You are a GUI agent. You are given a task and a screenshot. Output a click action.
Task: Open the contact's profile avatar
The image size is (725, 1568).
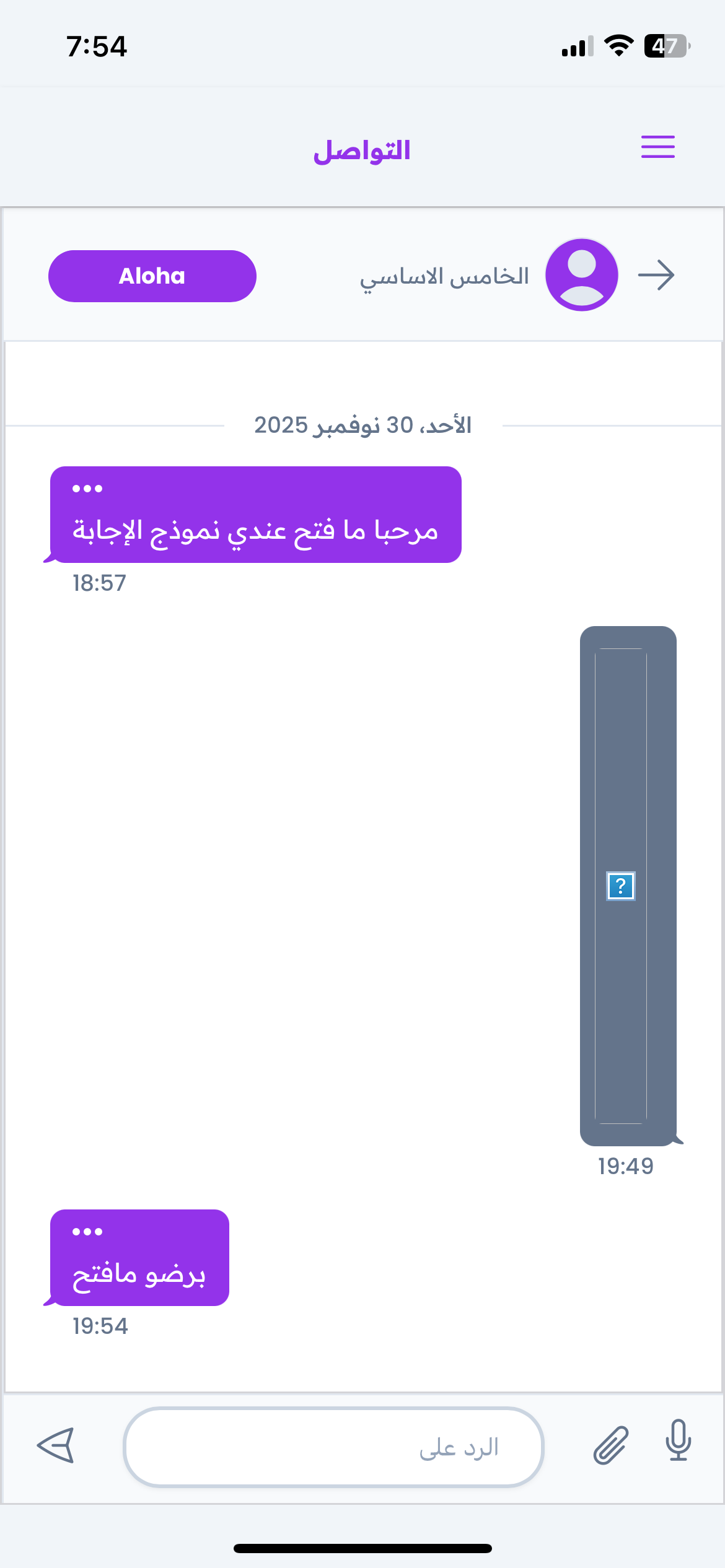[x=581, y=275]
